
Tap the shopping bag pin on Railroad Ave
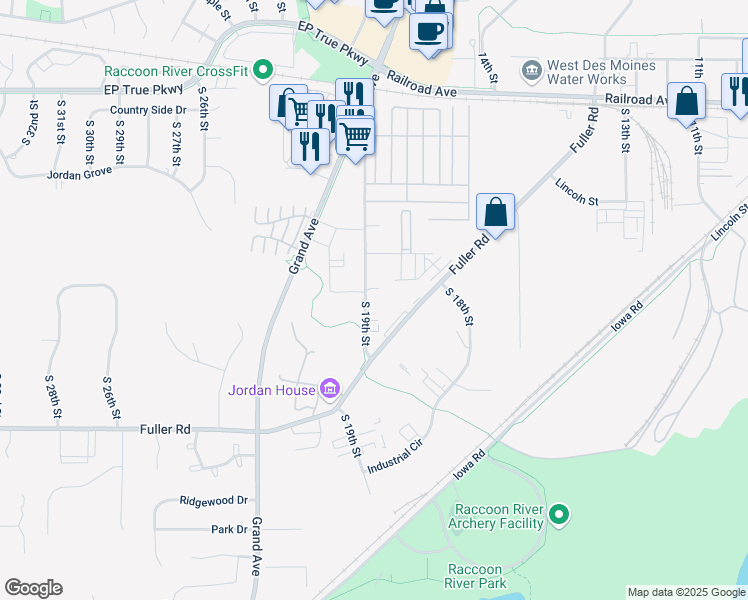point(686,100)
